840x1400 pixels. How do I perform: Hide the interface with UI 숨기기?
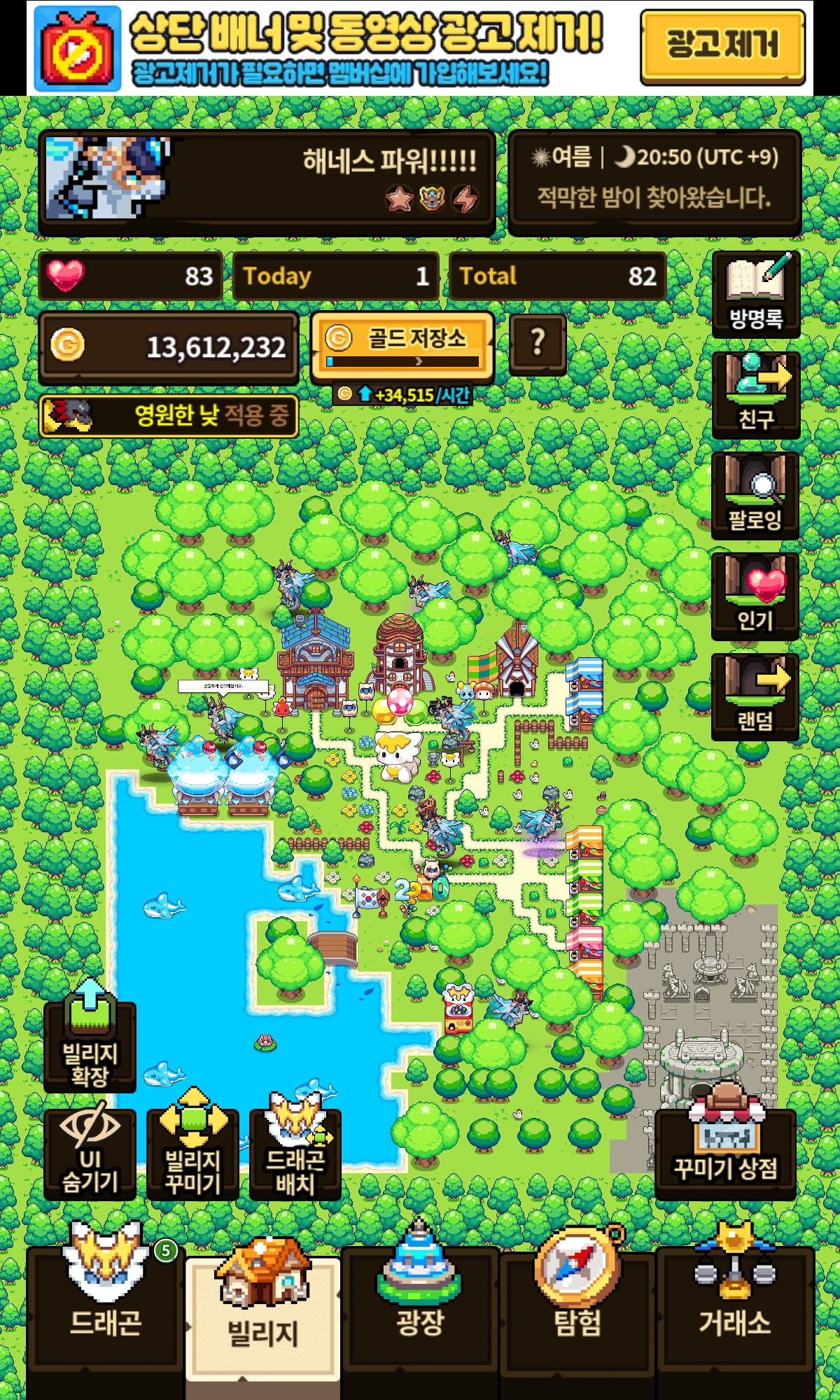[90, 1154]
